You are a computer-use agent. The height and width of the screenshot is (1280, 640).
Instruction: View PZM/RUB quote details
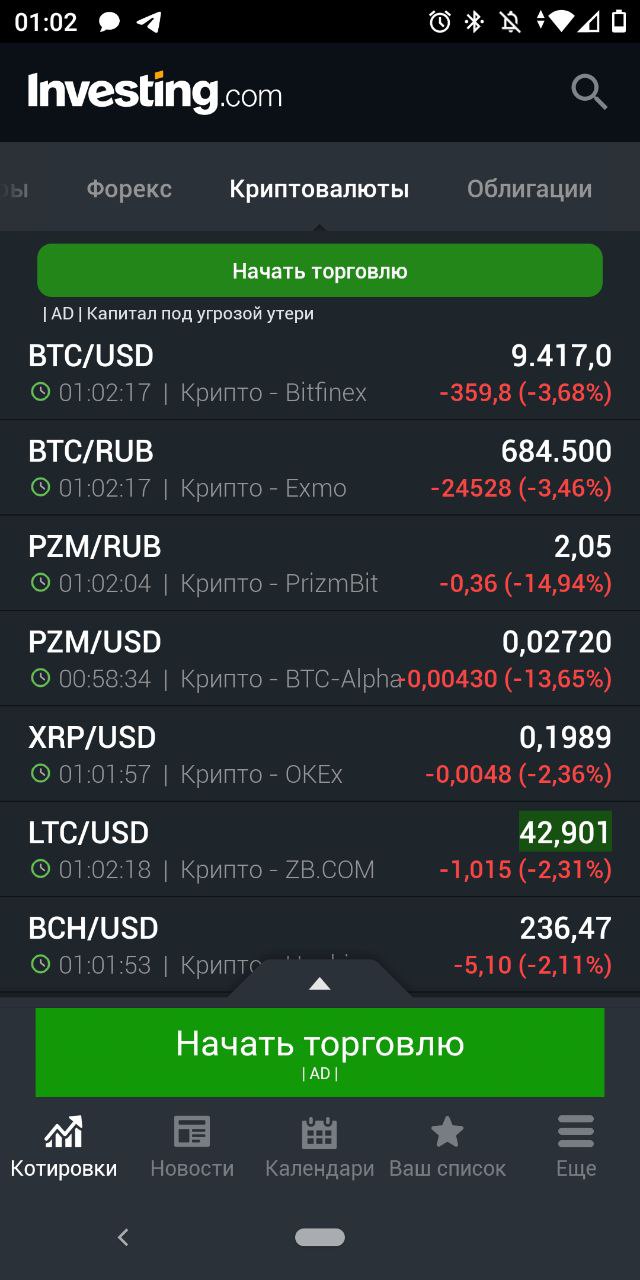click(x=320, y=564)
